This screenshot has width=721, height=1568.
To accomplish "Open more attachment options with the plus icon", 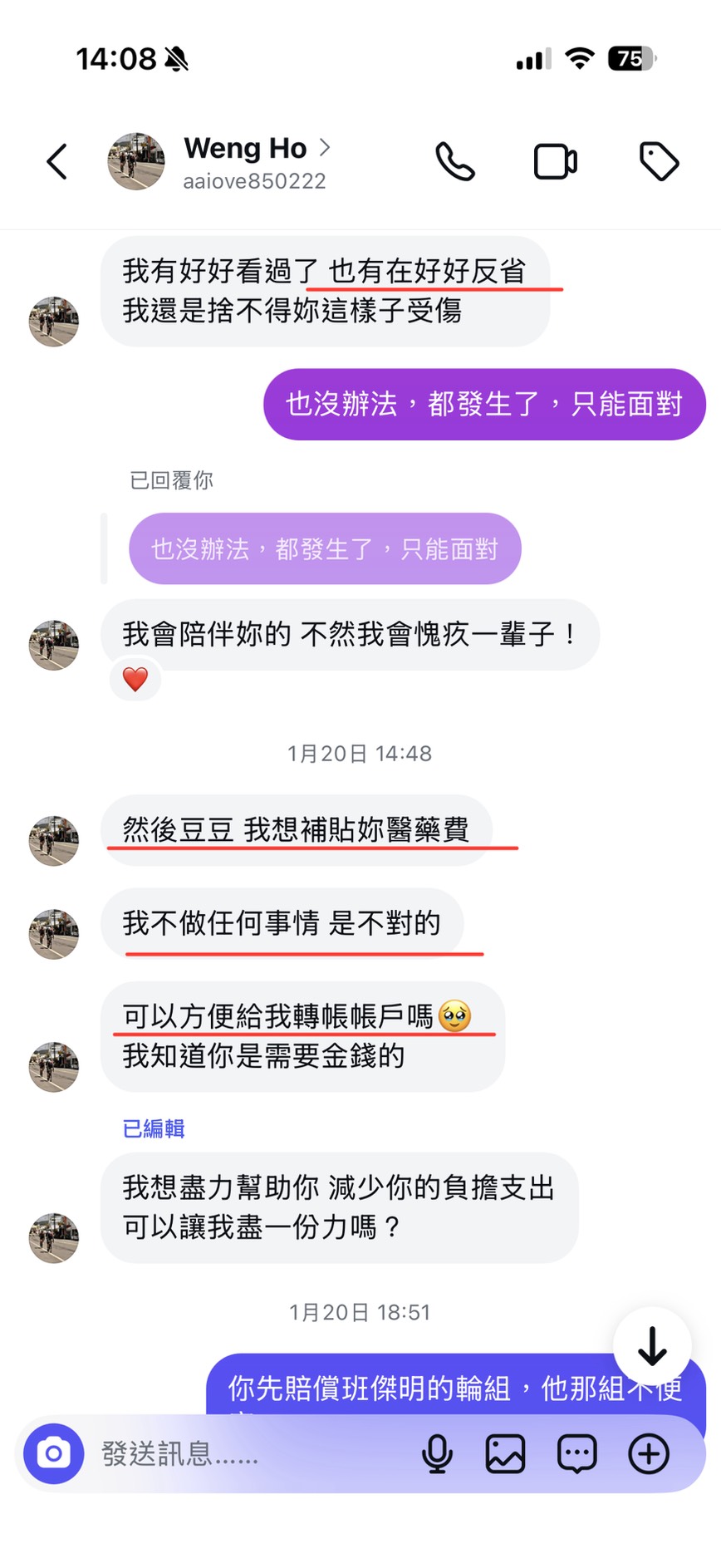I will [x=649, y=1453].
